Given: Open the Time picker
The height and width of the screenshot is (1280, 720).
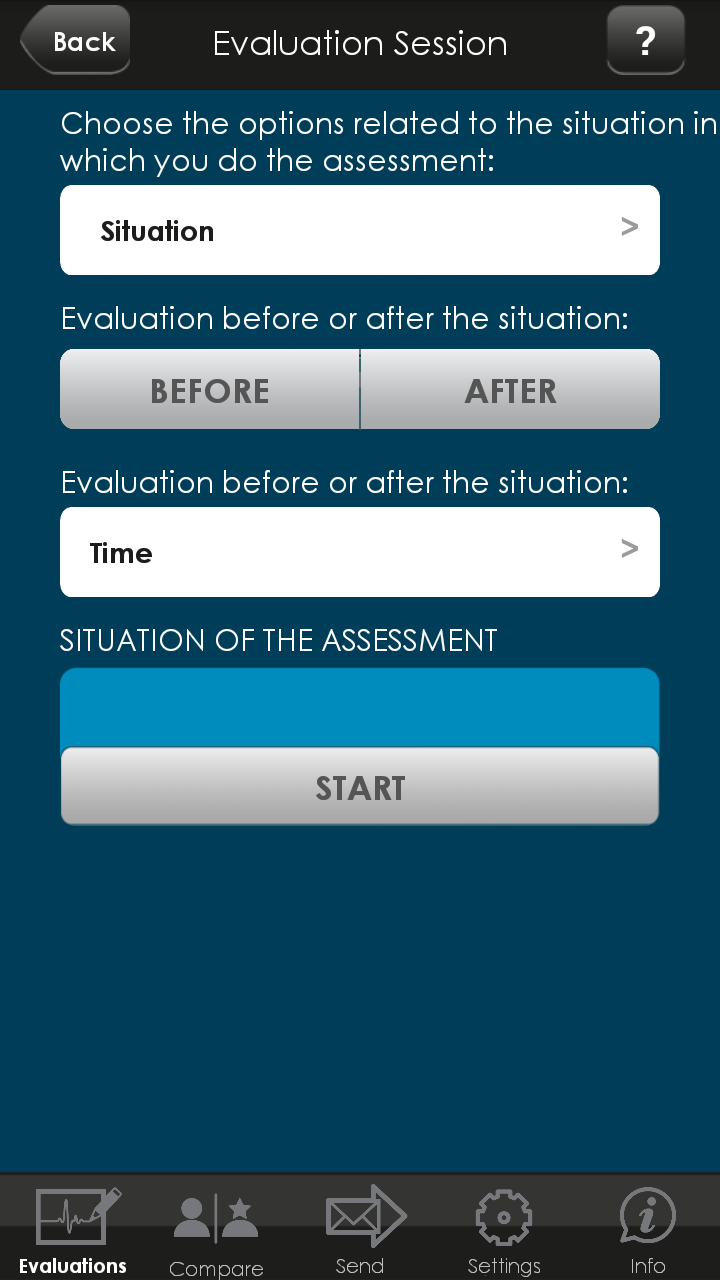Looking at the screenshot, I should (360, 552).
